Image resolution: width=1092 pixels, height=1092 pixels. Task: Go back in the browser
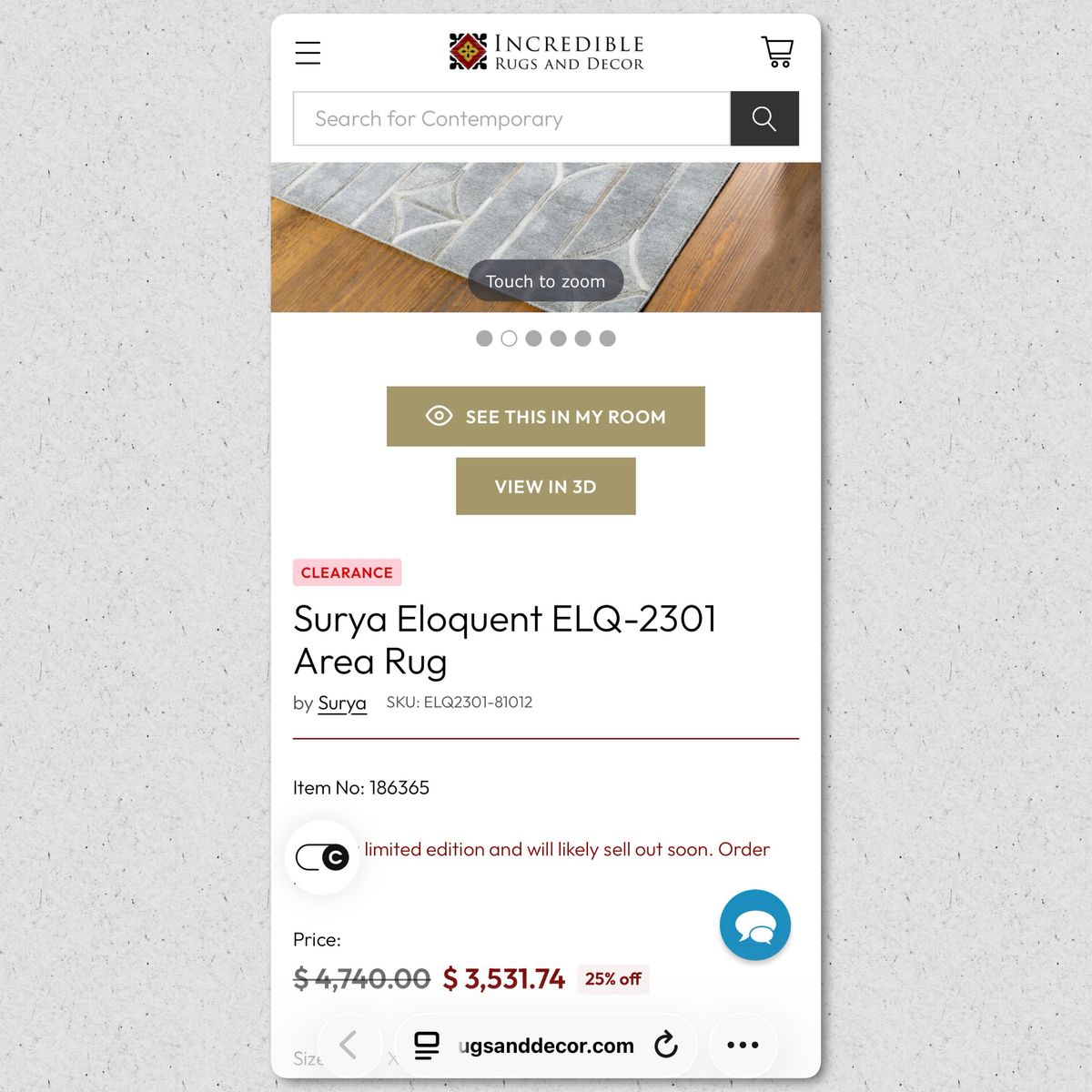pyautogui.click(x=349, y=1045)
